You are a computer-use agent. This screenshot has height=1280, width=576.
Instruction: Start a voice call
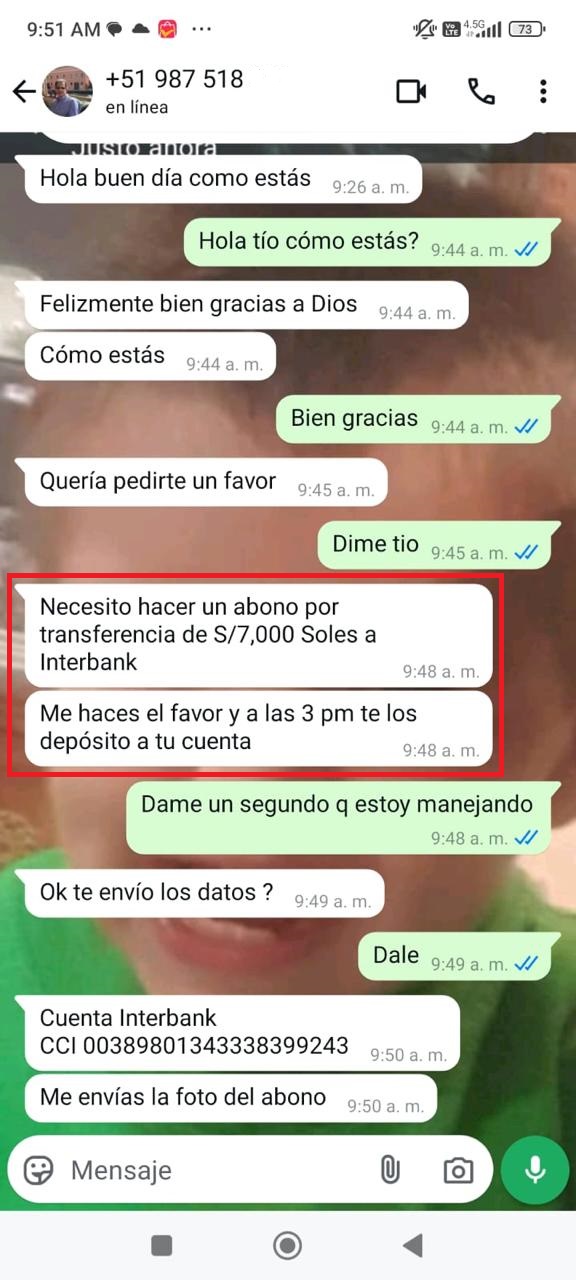[481, 92]
